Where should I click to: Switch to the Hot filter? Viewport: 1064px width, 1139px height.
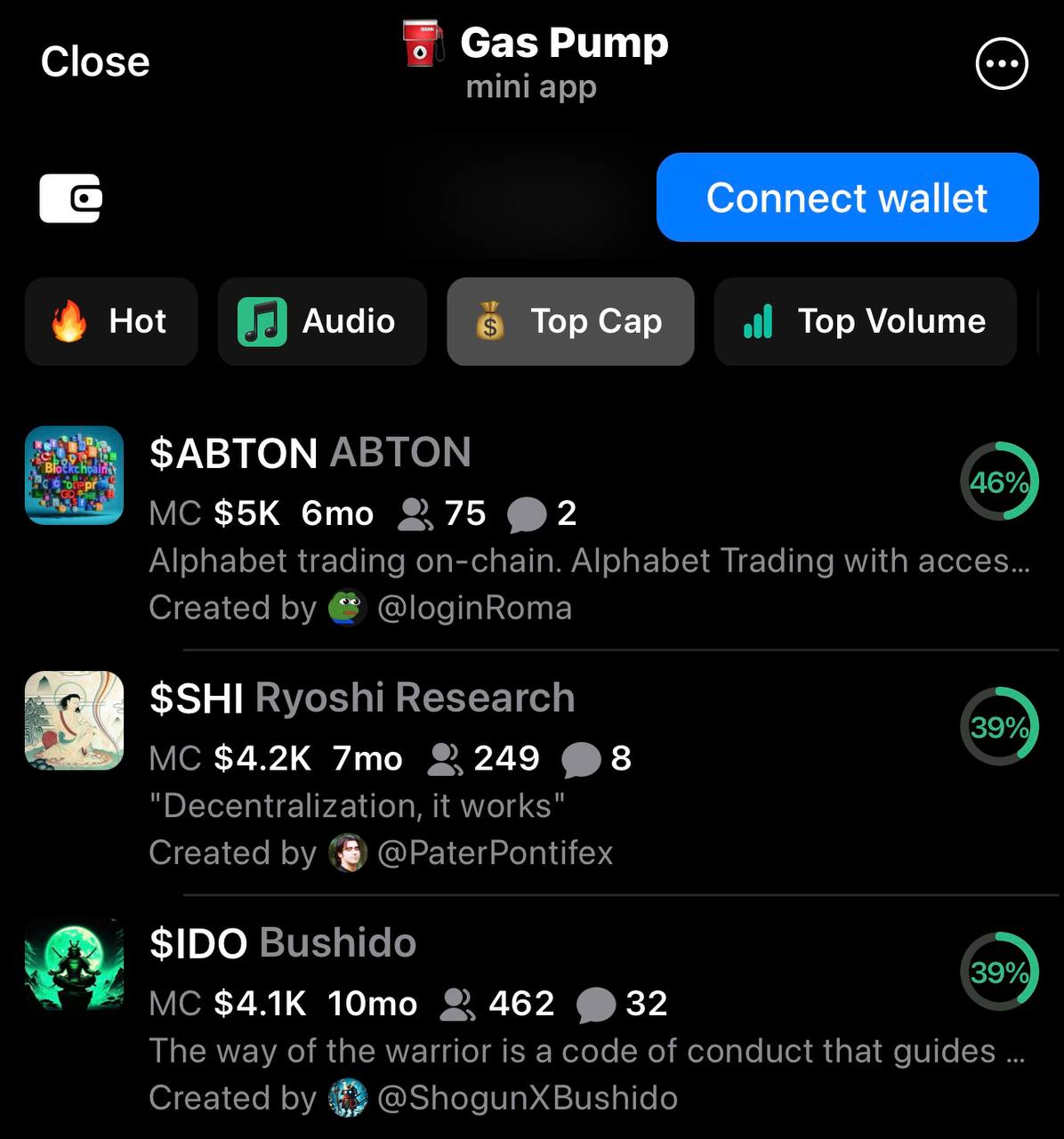111,321
